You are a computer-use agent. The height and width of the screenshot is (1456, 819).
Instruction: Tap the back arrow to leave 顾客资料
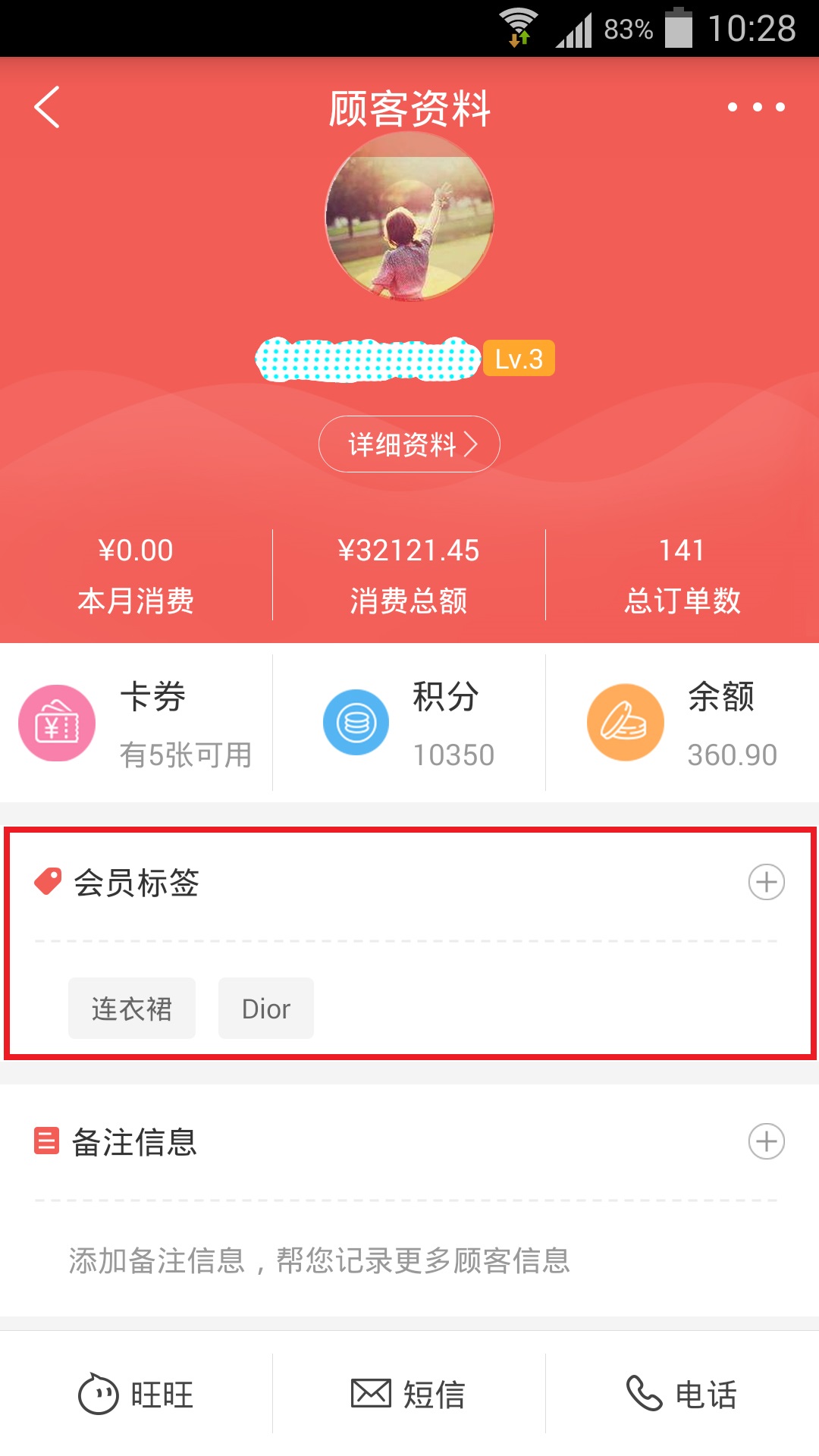(x=47, y=108)
